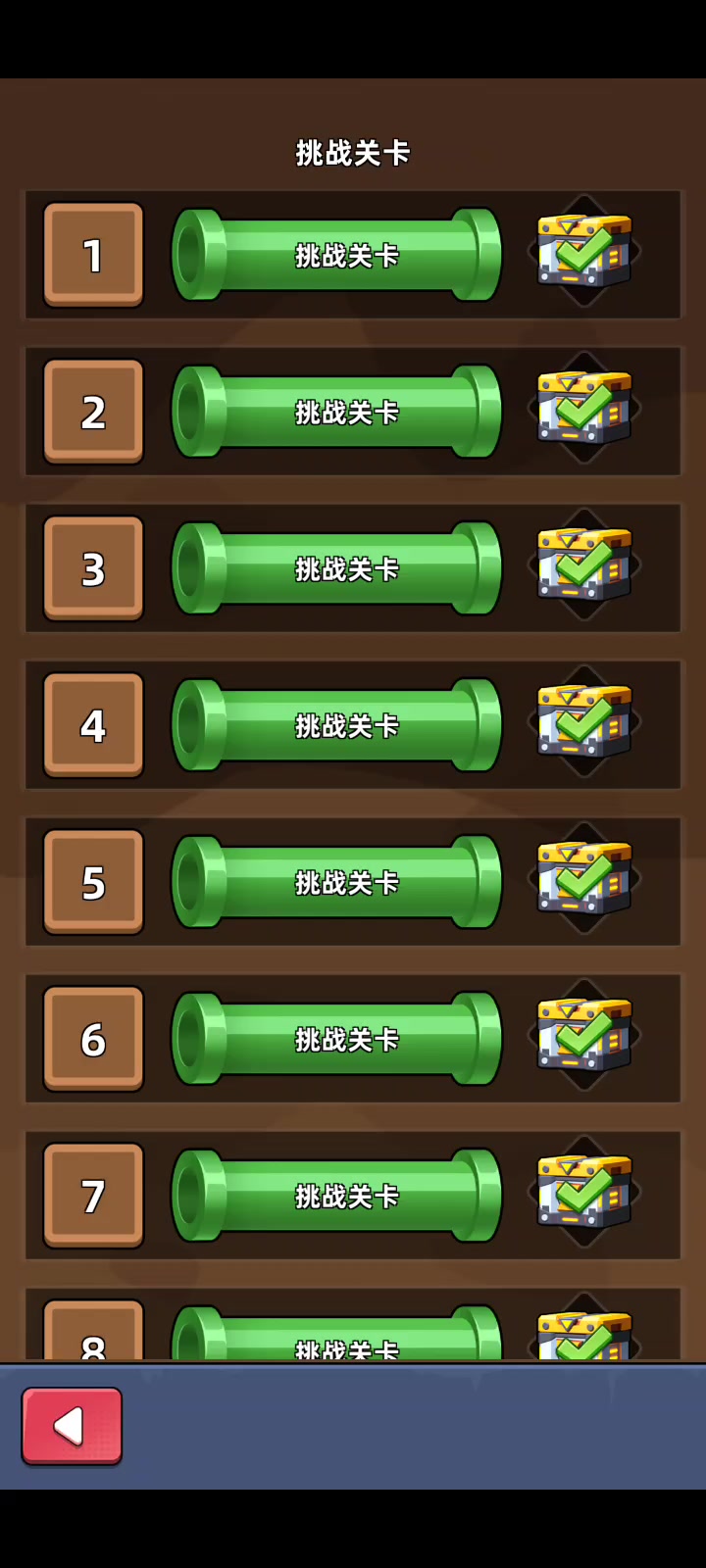This screenshot has width=706, height=1568.
Task: Open the treasure chest beside level 7
Action: 584,1192
